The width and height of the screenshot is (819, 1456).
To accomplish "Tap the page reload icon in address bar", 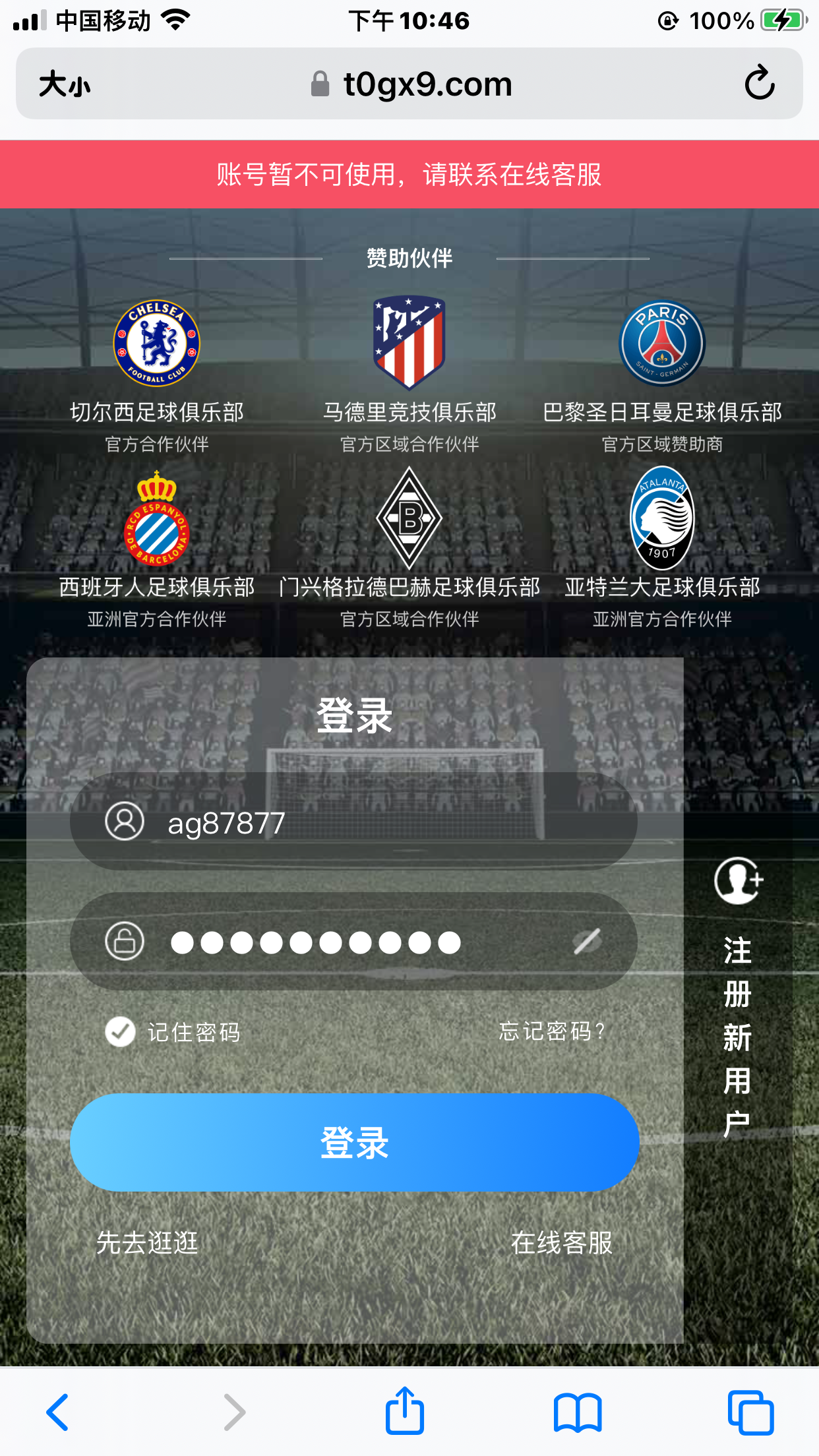I will pyautogui.click(x=760, y=82).
